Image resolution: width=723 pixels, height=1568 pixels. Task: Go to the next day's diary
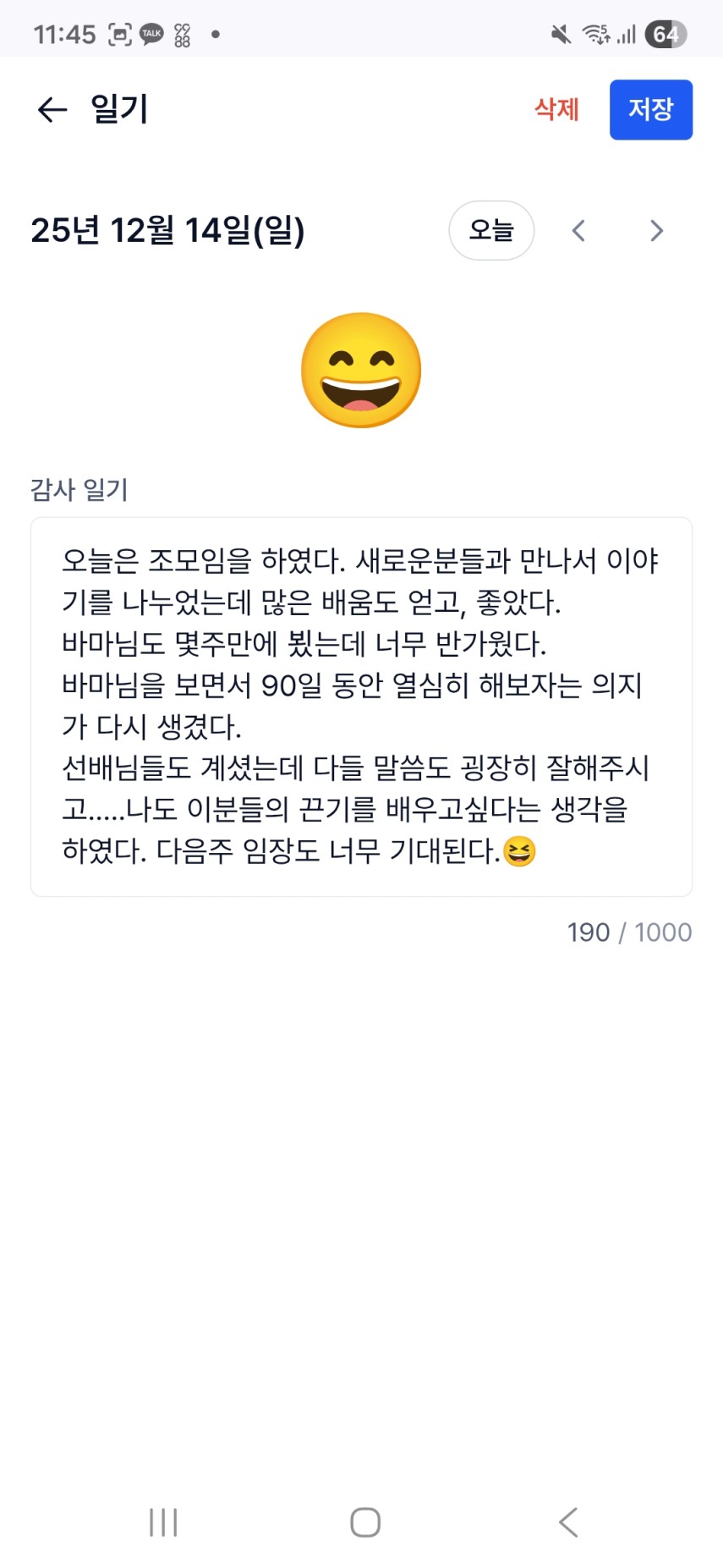[x=656, y=230]
